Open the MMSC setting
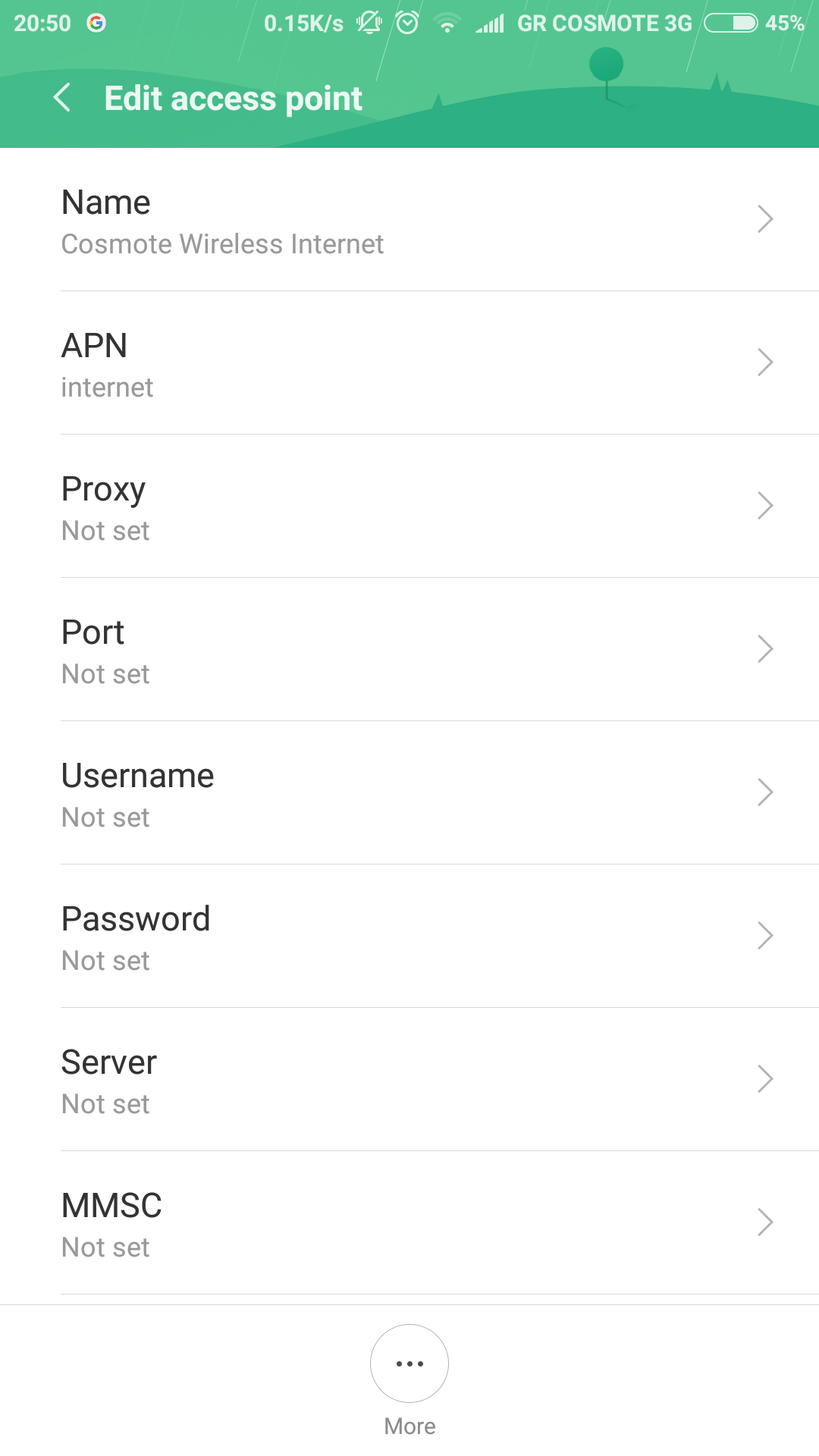The image size is (819, 1456). [x=409, y=1223]
